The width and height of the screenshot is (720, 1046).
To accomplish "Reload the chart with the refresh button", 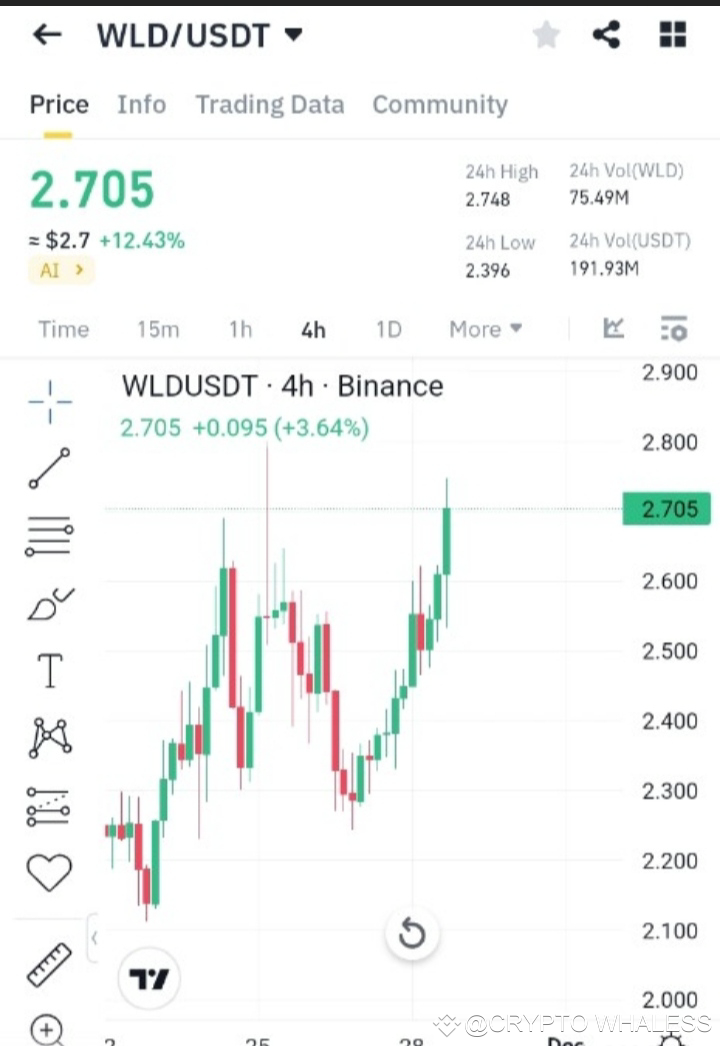I will click(x=412, y=932).
